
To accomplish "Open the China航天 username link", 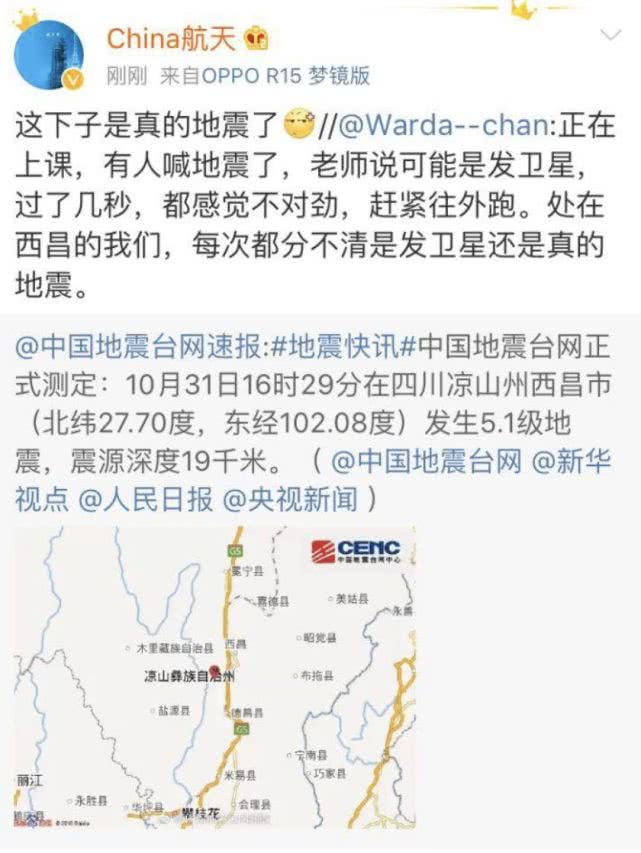I will click(x=172, y=39).
